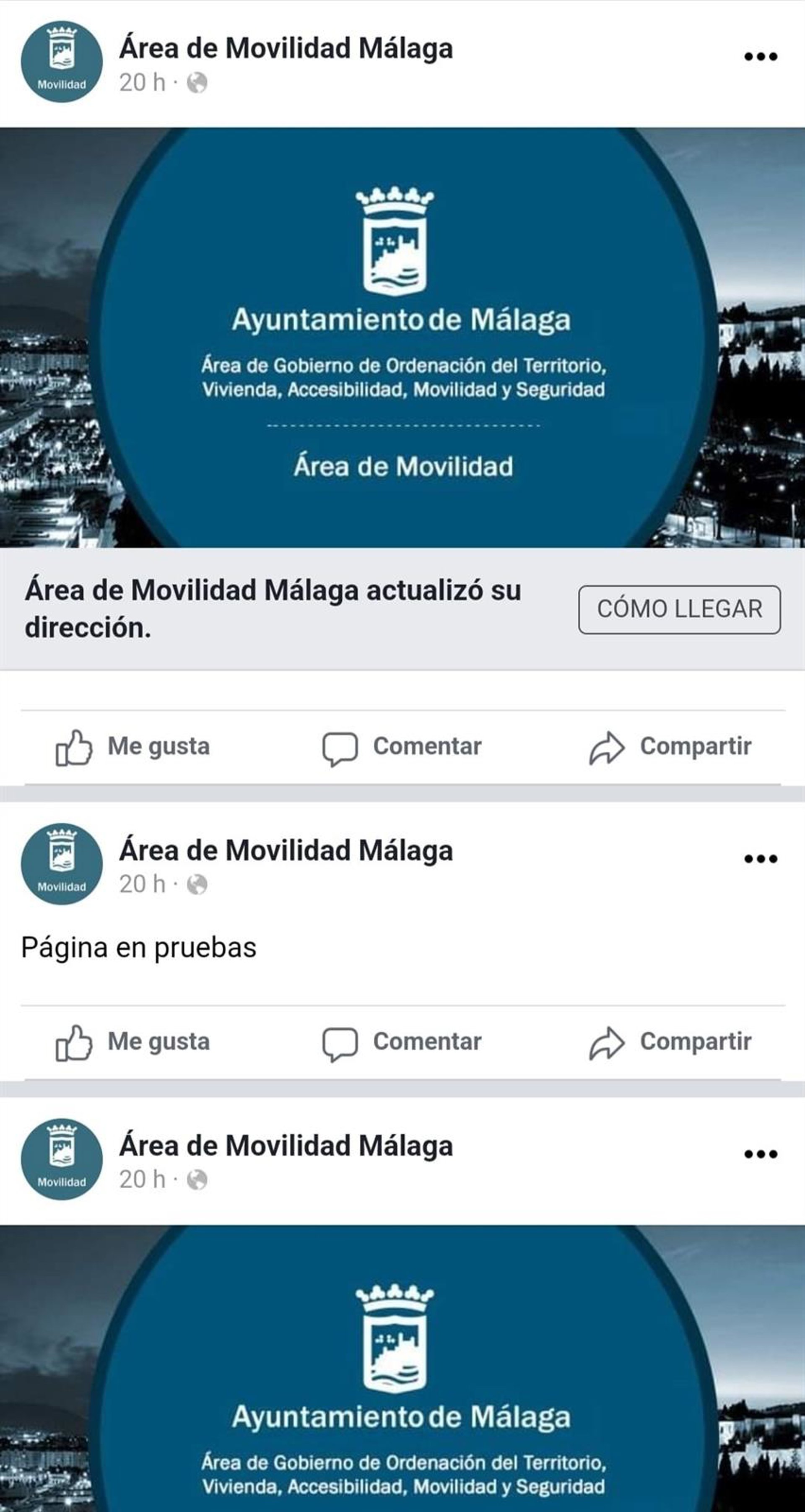Tap the CÓMO LLEGAR button

[x=679, y=609]
